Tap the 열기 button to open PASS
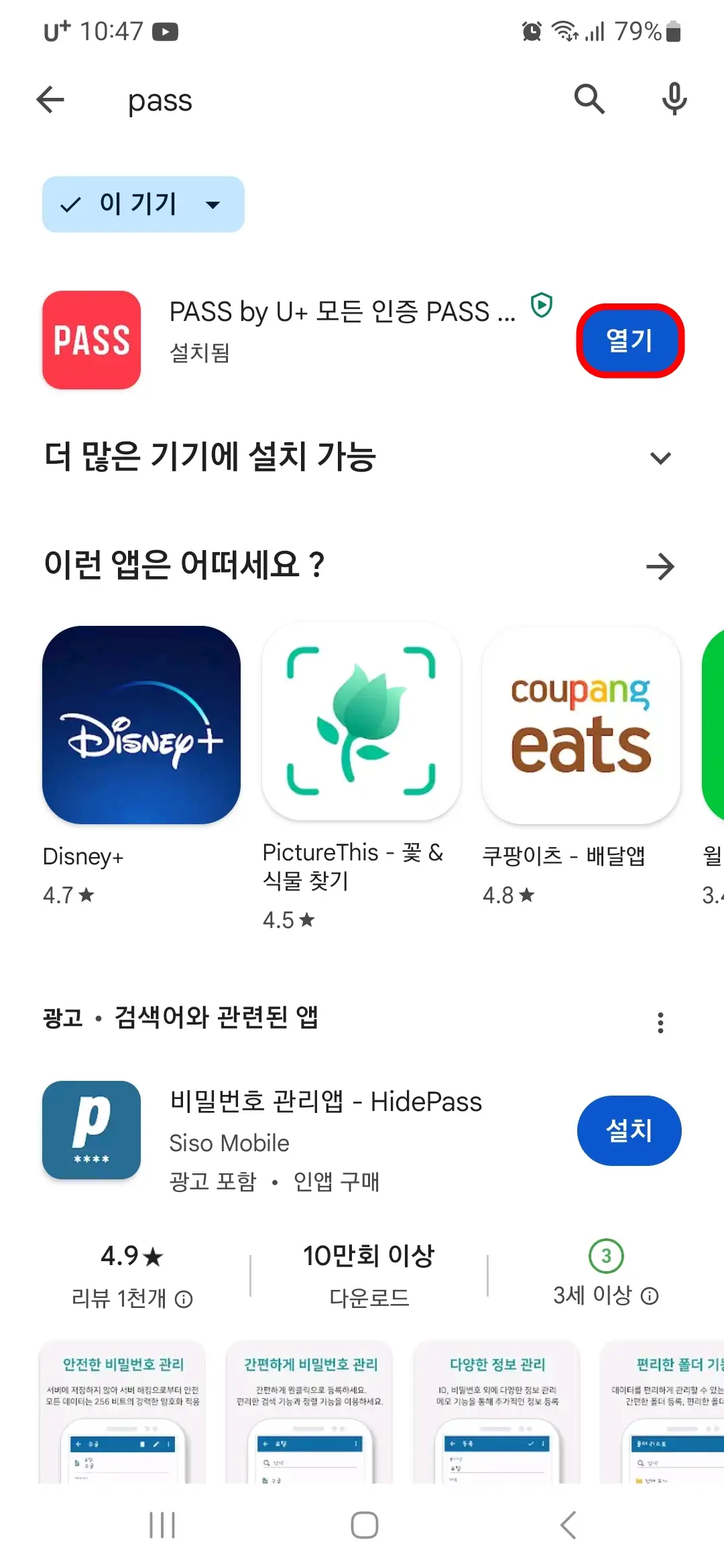 (629, 340)
